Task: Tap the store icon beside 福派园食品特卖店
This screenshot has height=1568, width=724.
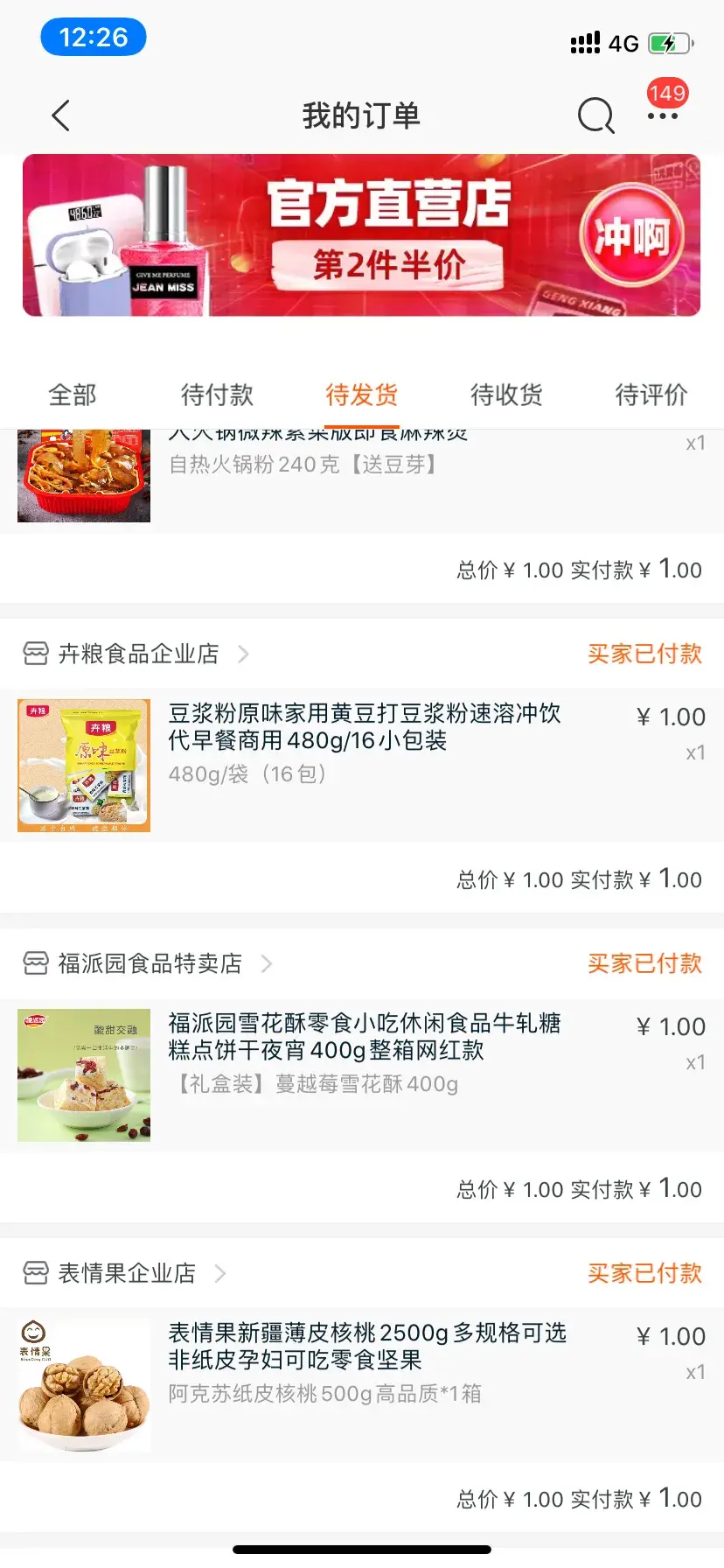Action: (34, 962)
